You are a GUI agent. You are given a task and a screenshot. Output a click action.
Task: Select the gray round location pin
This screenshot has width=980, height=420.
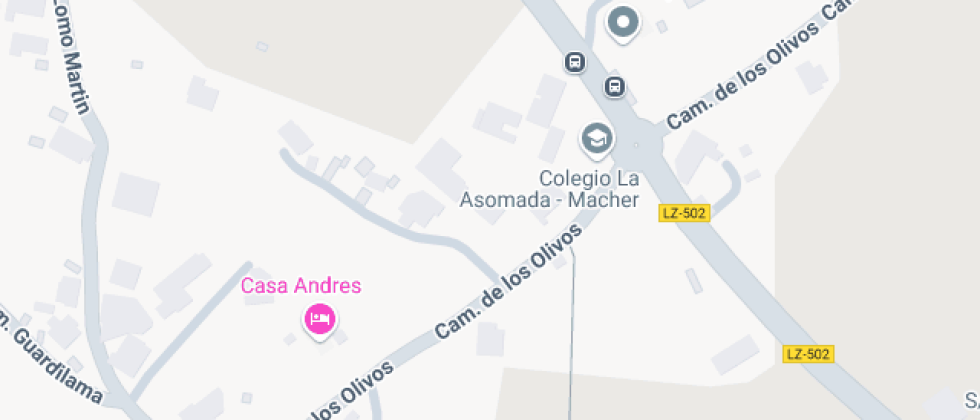point(624,22)
